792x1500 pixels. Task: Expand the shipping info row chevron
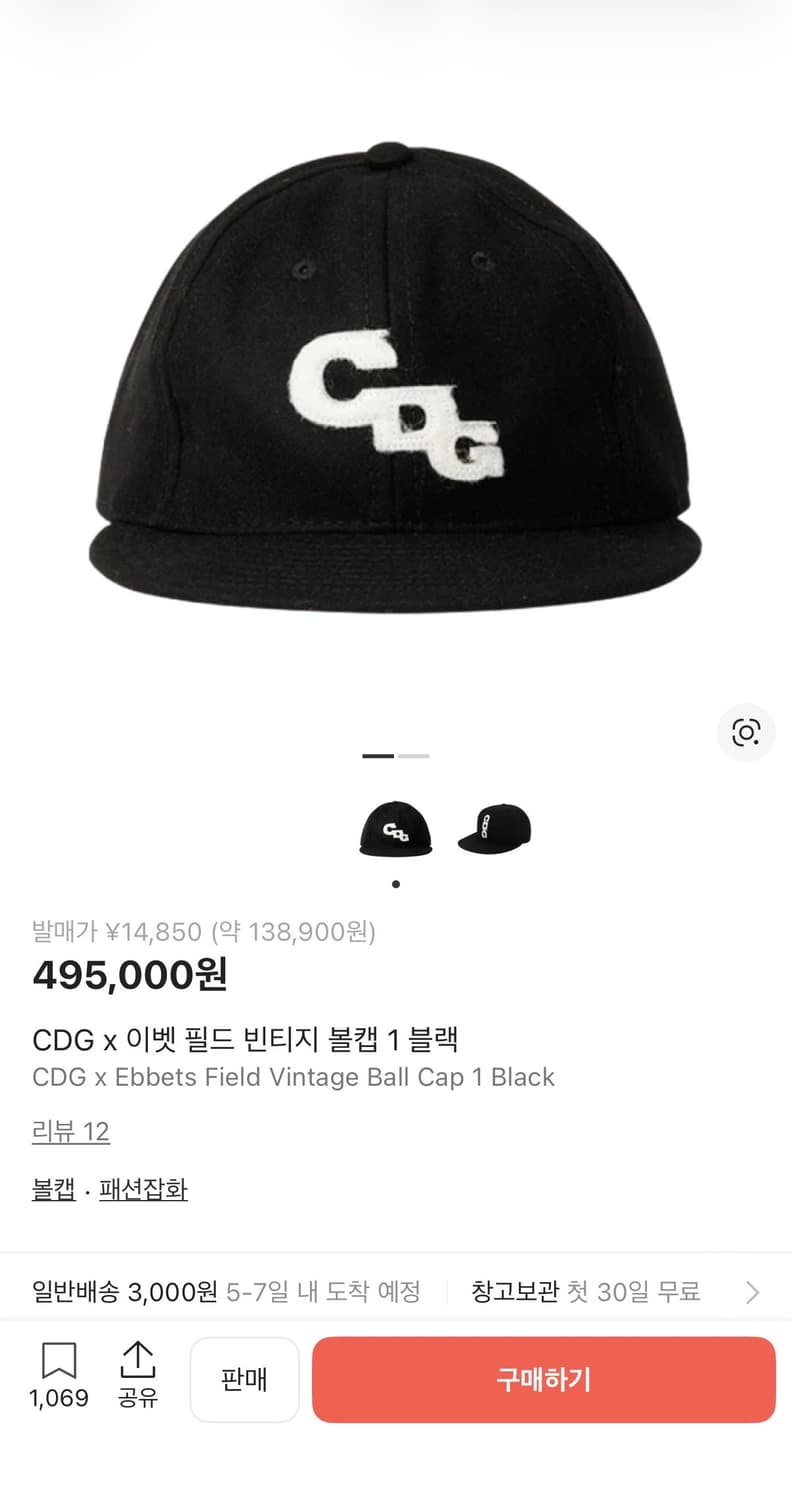point(752,1292)
